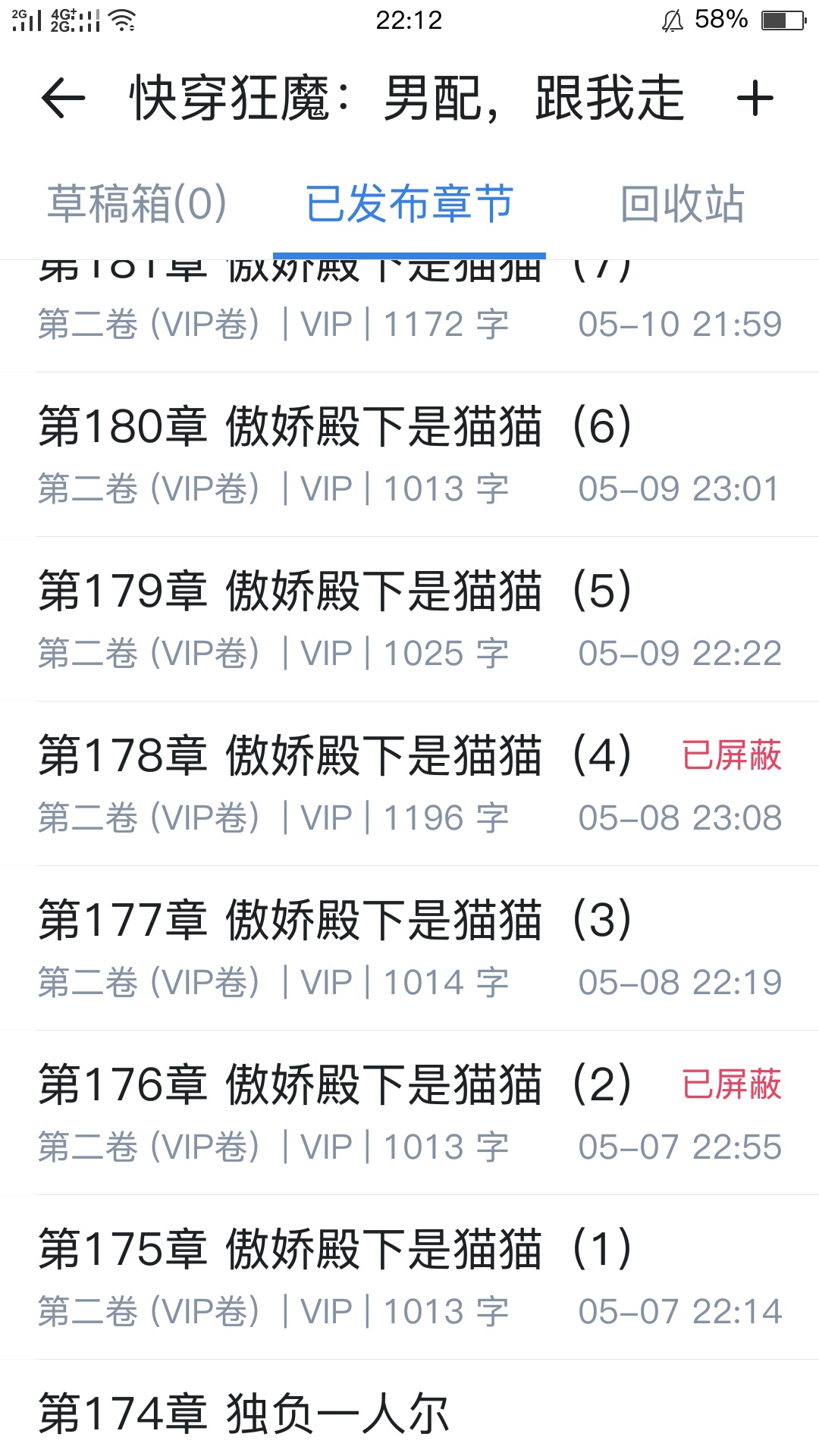The image size is (819, 1456).
Task: Select the 已发布章节 tab
Action: 409,204
